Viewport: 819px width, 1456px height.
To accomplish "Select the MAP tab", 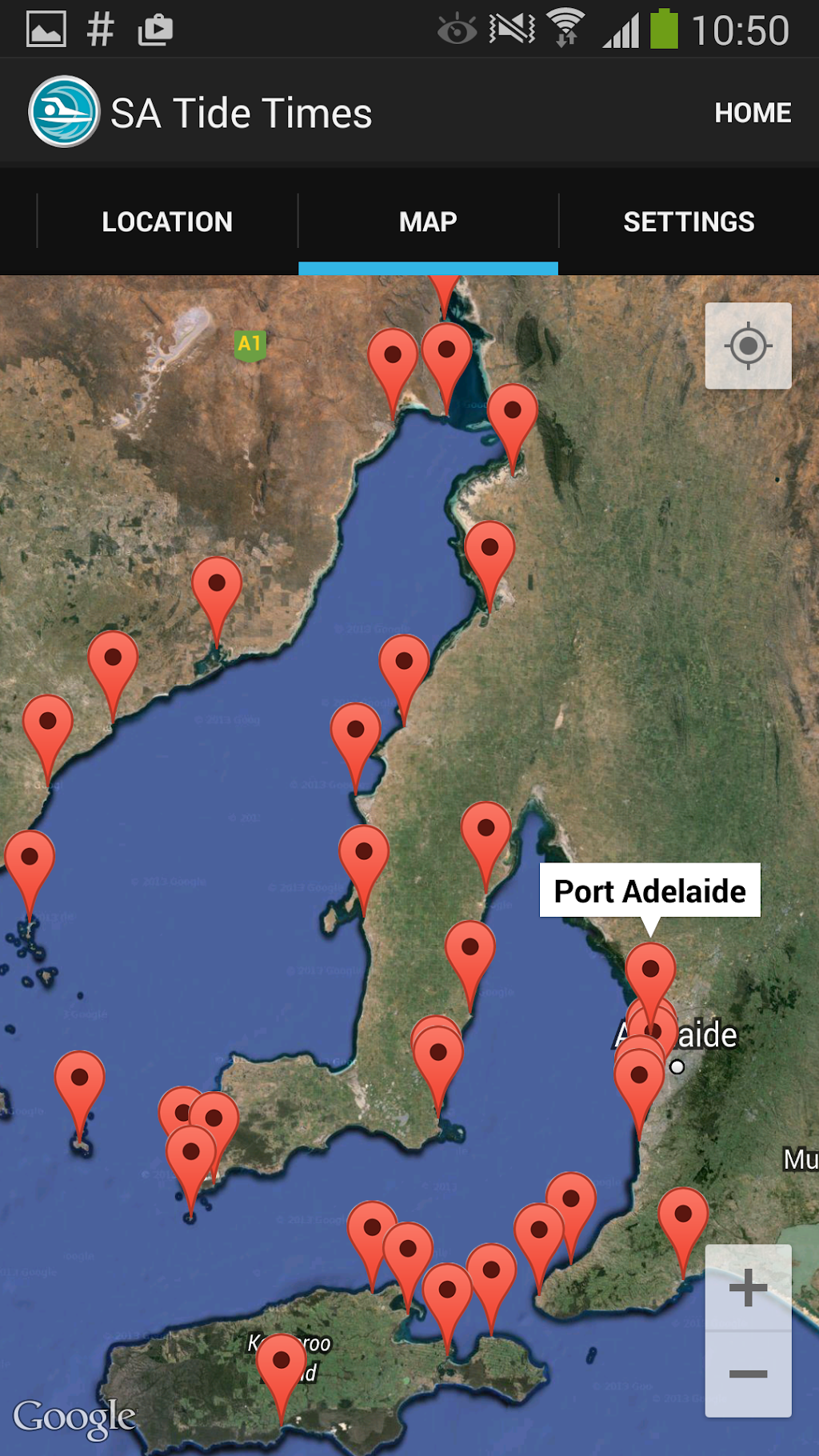I will (x=428, y=222).
